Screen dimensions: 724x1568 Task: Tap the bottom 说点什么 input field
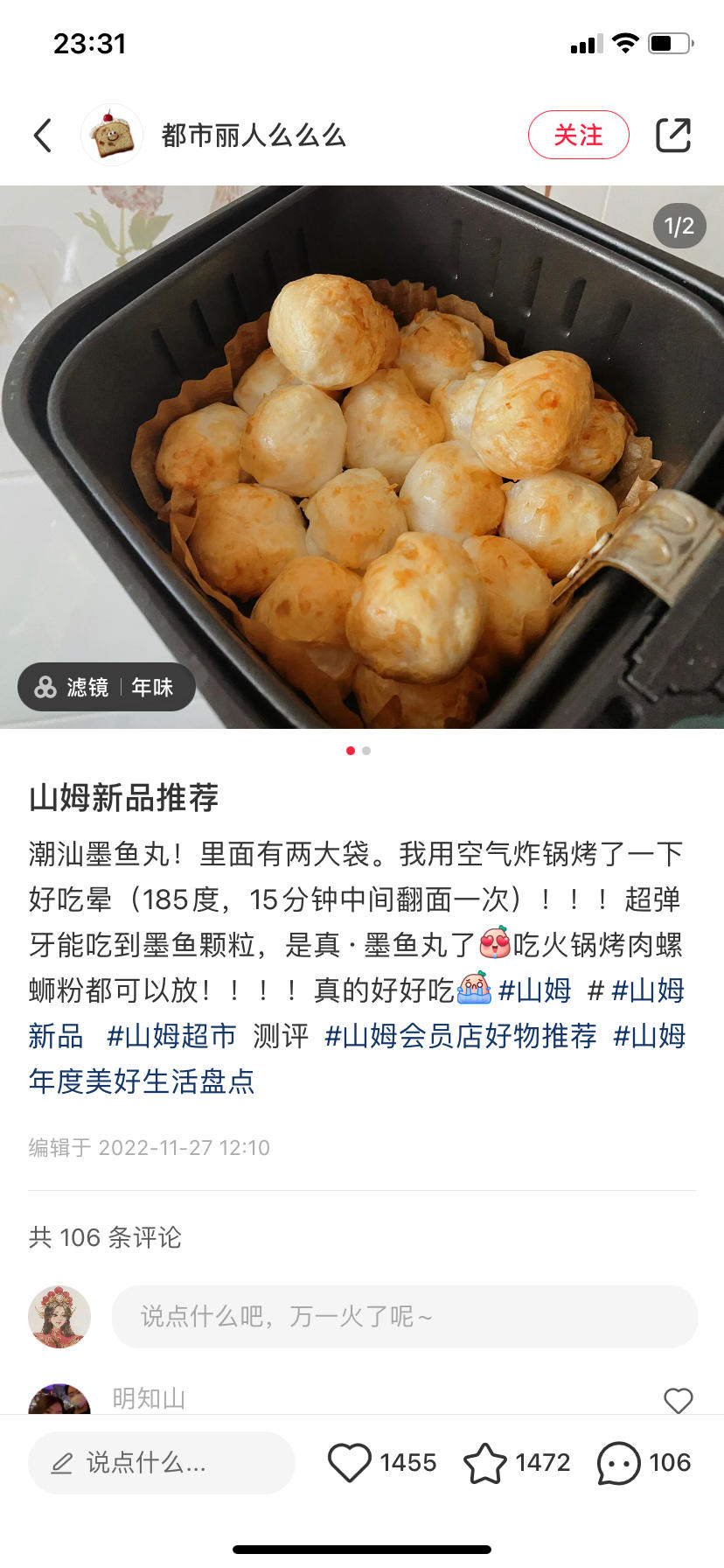click(x=162, y=1462)
